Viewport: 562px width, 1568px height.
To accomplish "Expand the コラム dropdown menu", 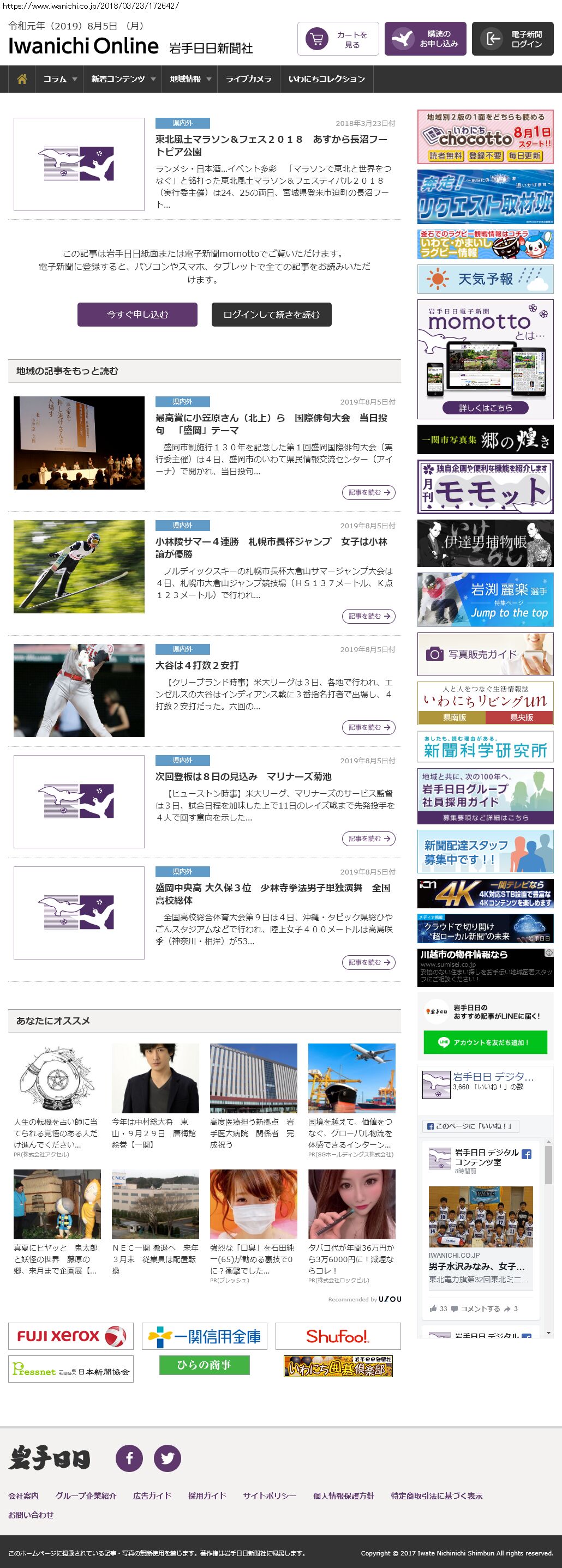I will pos(59,79).
